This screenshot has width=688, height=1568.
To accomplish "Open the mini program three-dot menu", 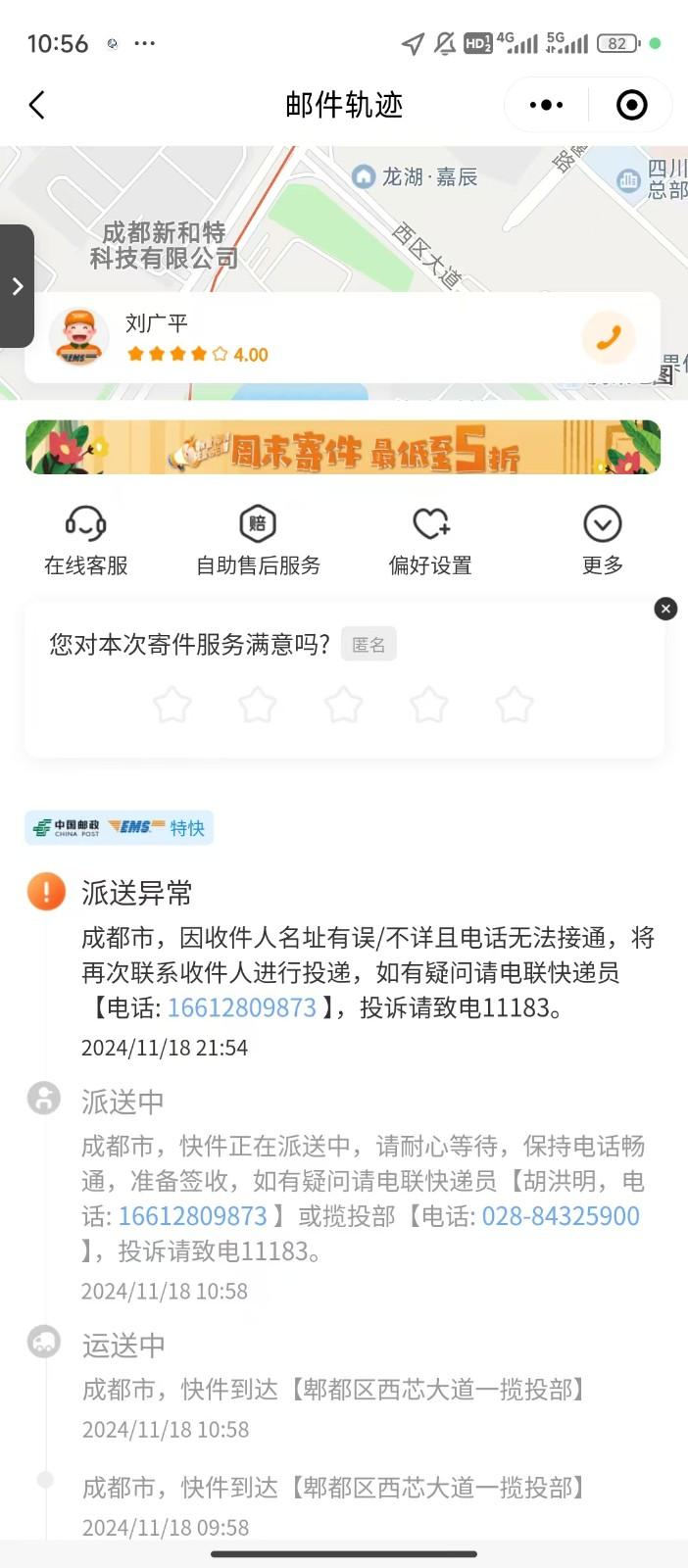I will [546, 105].
